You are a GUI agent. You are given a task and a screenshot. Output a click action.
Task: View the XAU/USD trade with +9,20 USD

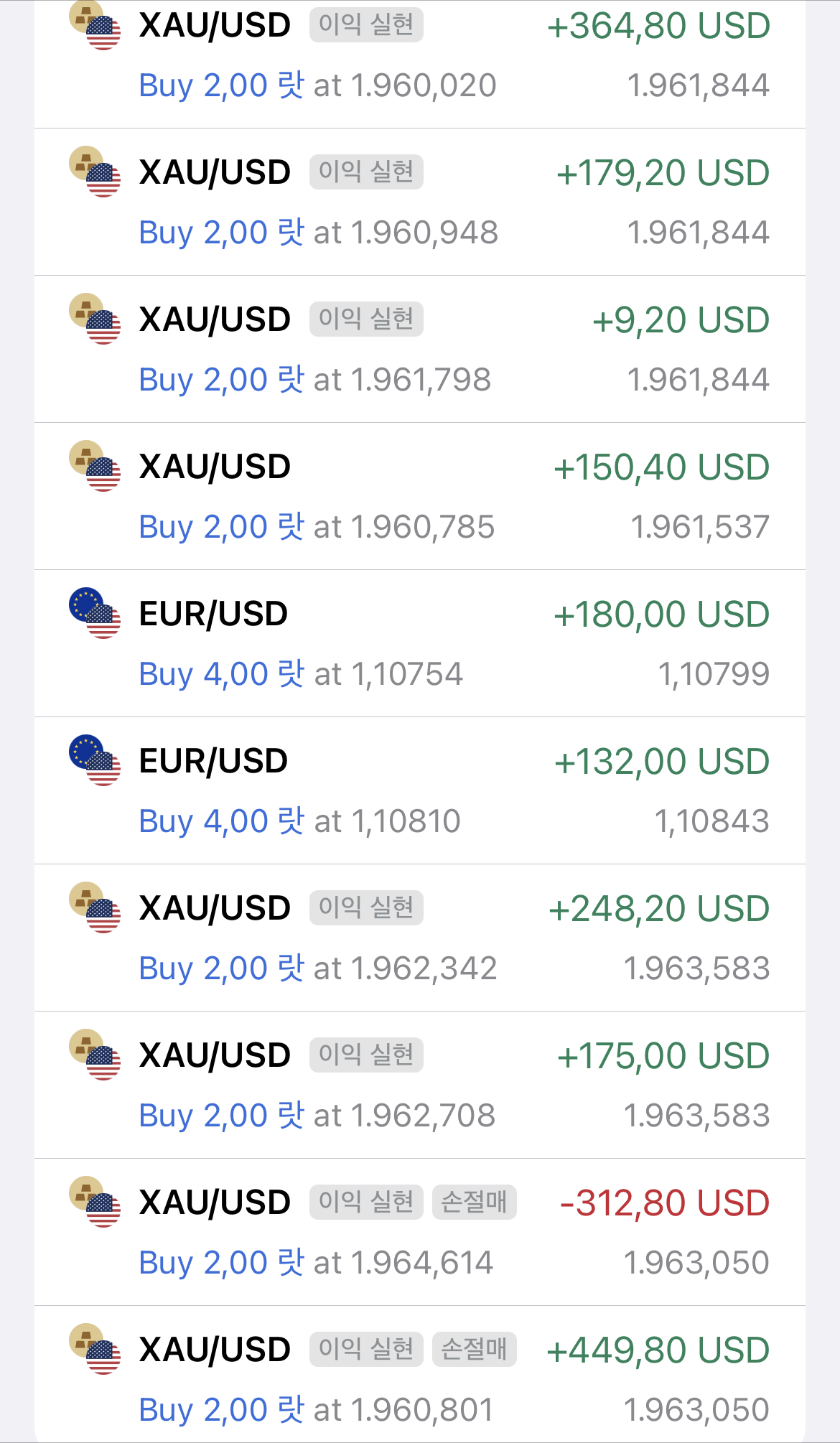pyautogui.click(x=420, y=349)
